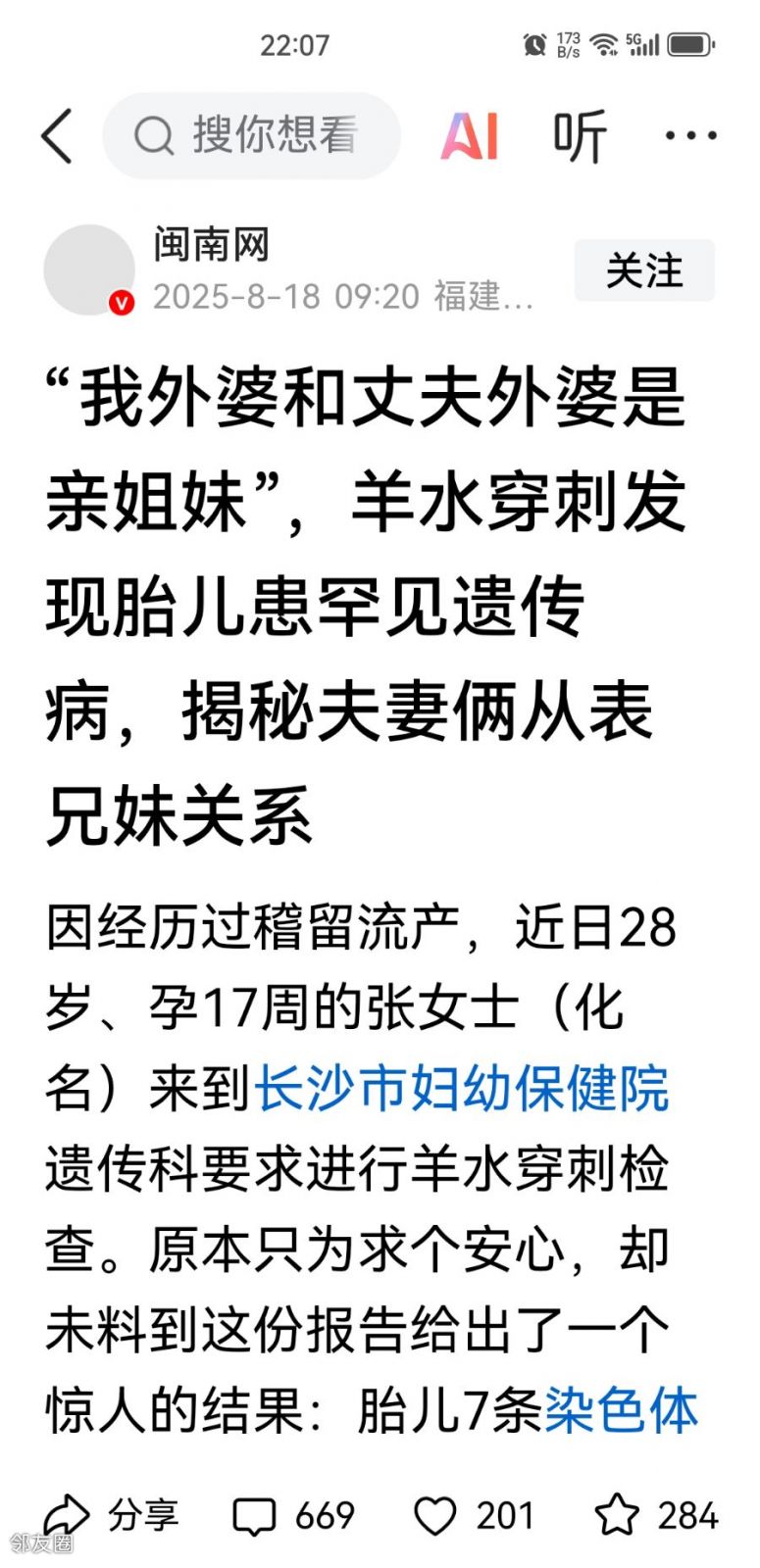Open 闽南网 author profile avatar
The height and width of the screenshot is (1568, 760).
pyautogui.click(x=89, y=270)
